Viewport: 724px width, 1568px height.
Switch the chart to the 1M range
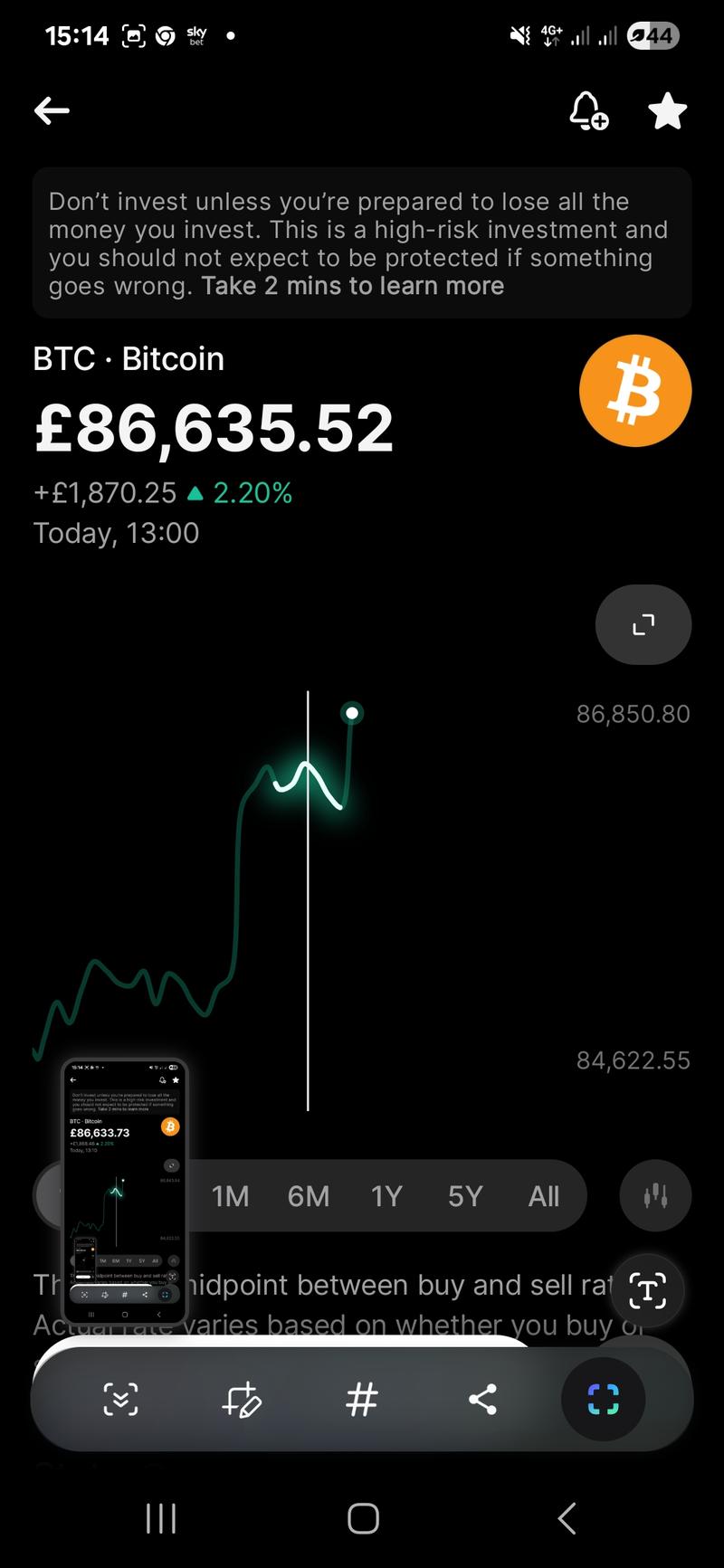coord(230,1196)
